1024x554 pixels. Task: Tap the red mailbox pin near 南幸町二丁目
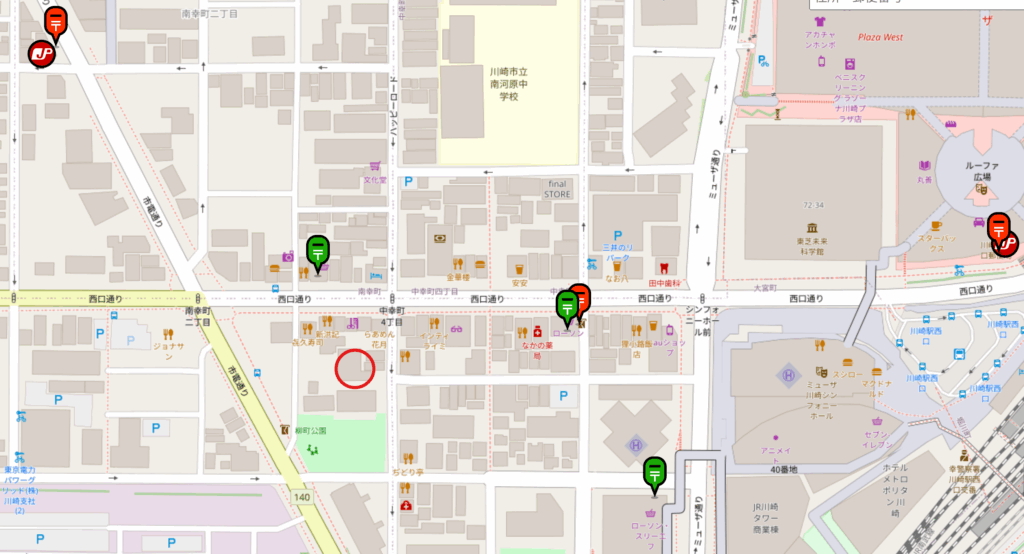click(56, 21)
